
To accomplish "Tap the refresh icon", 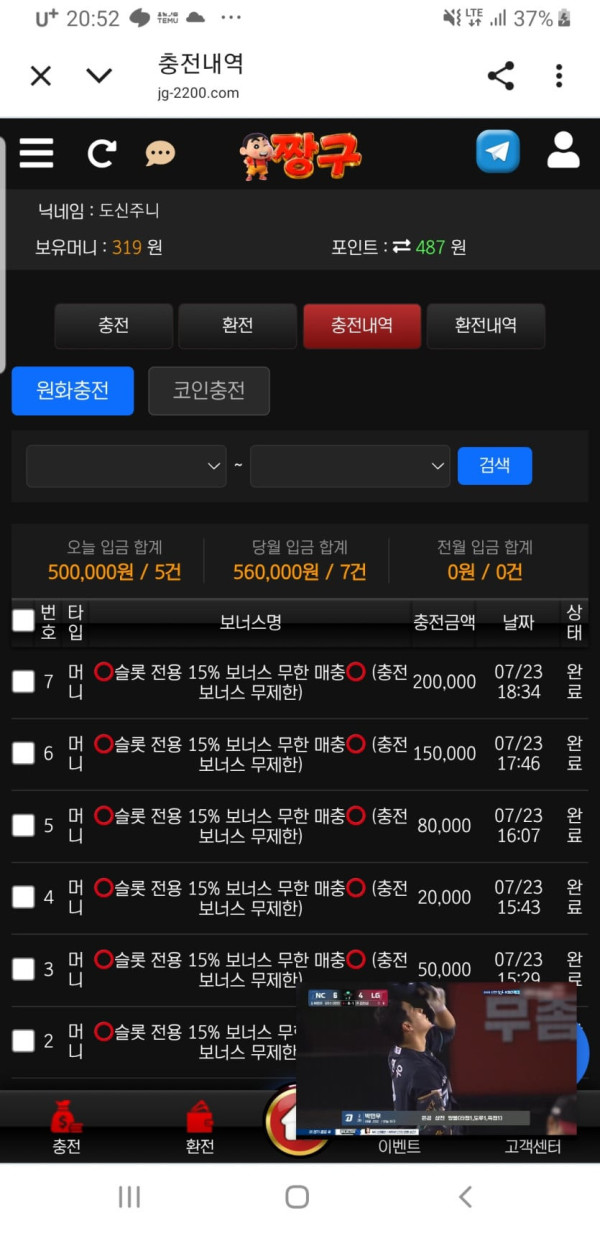I will (x=101, y=153).
